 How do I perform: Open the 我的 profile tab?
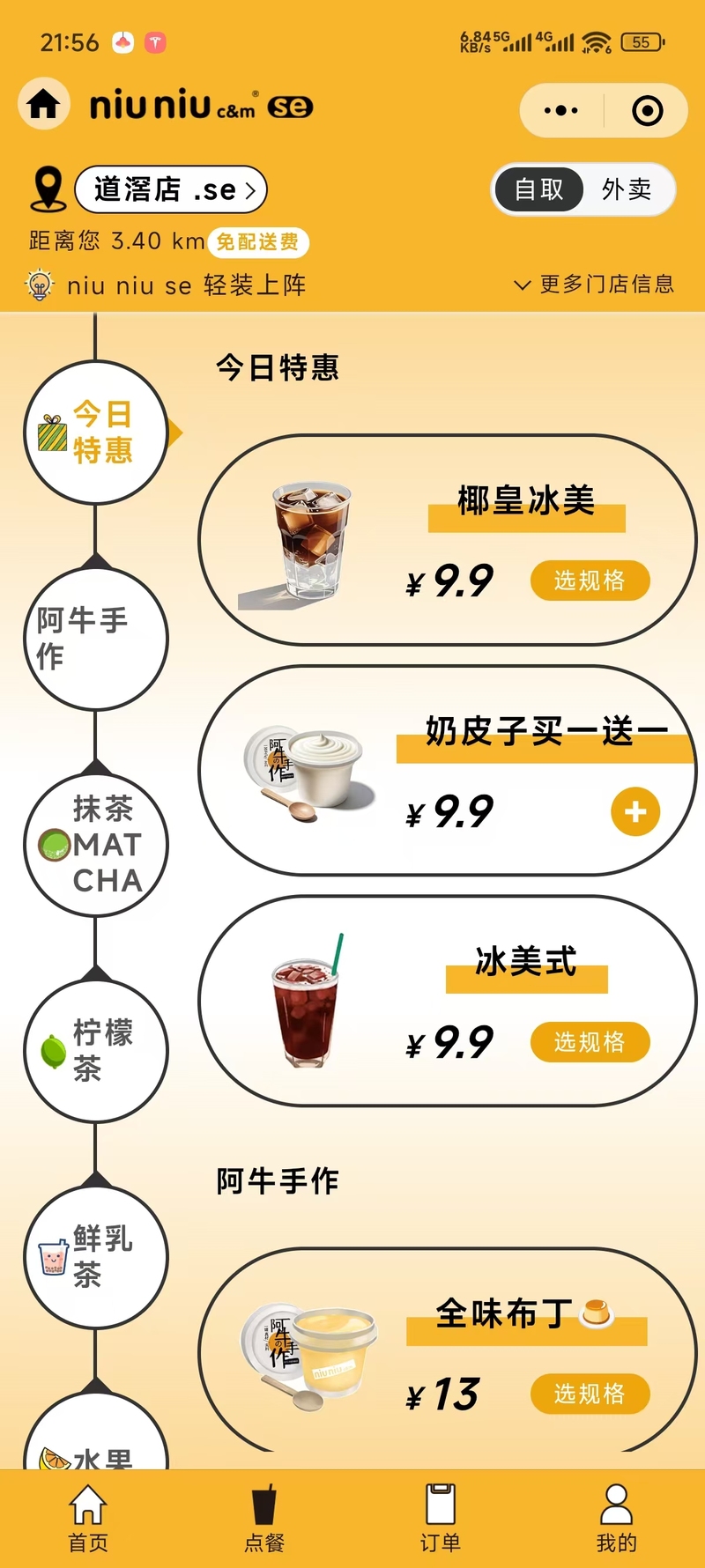pyautogui.click(x=616, y=1517)
